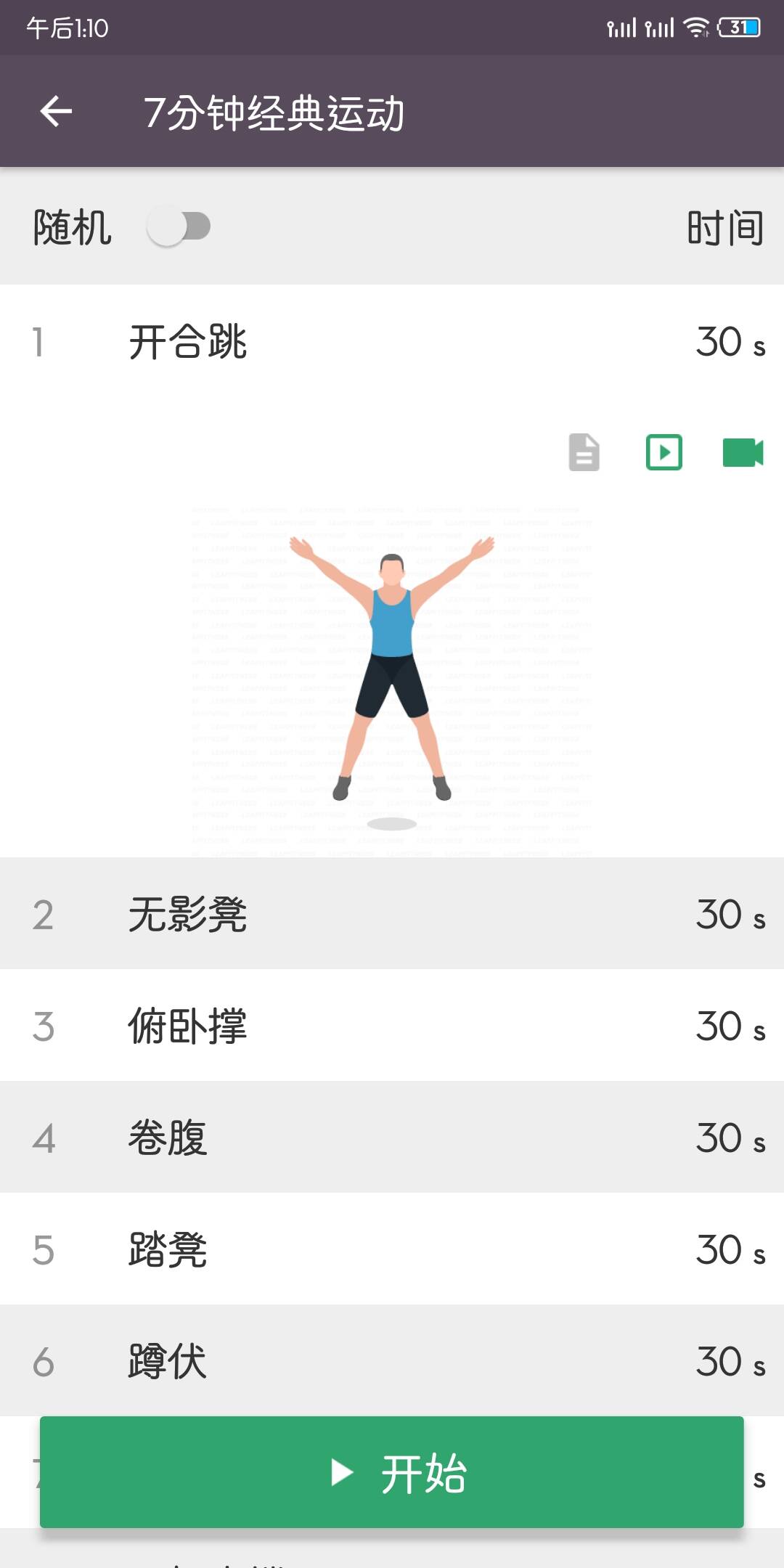
Task: Expand the 踏凳 exercise
Action: click(392, 1249)
